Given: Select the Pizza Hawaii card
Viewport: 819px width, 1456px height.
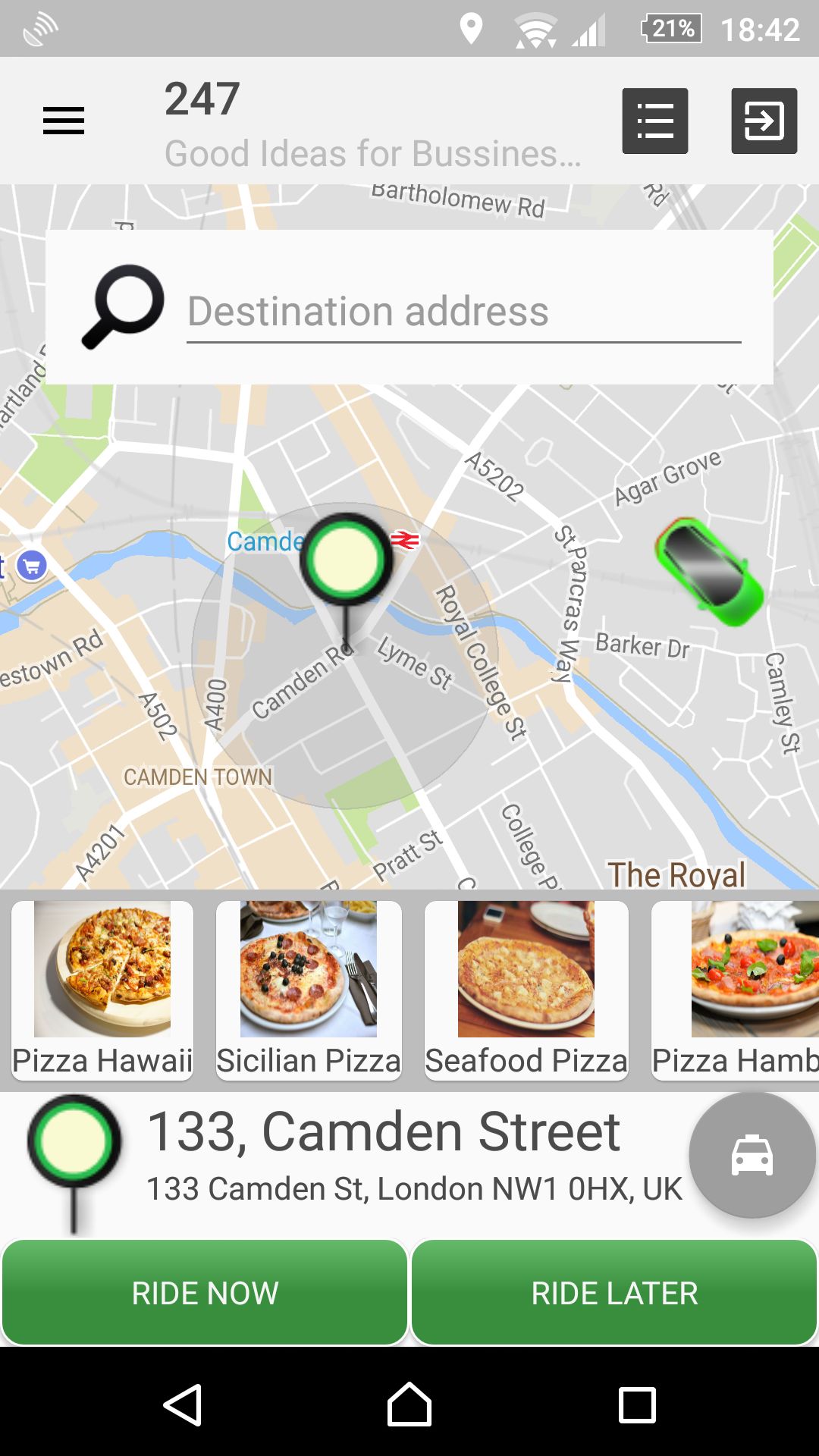Looking at the screenshot, I should (102, 989).
